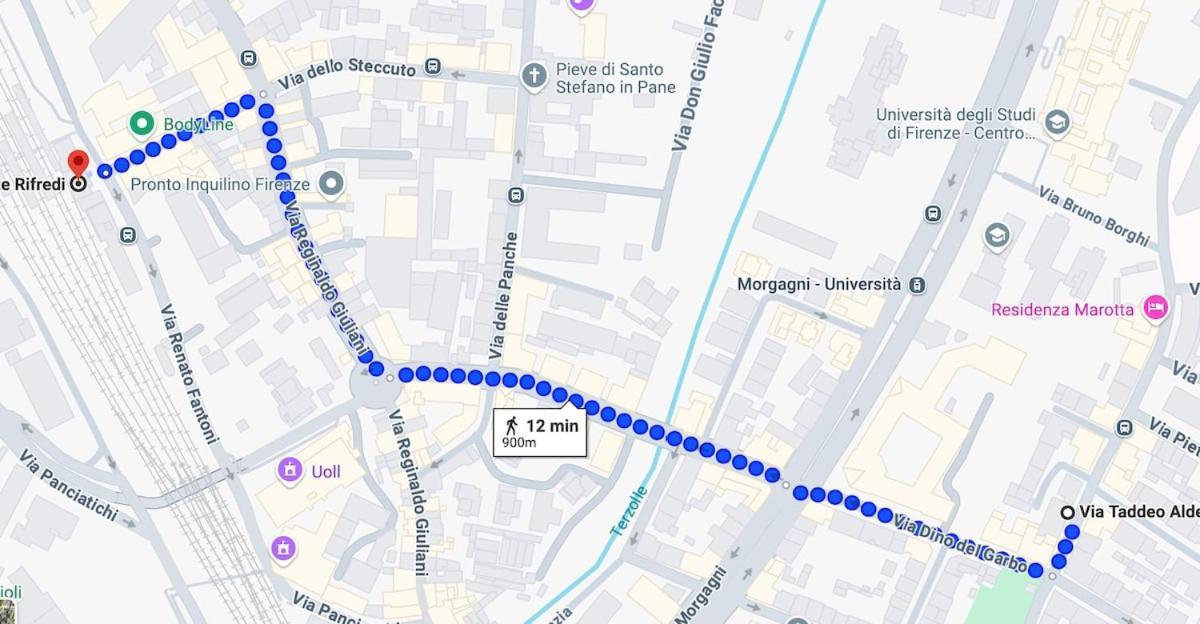Open Pieve di Santo Stefano in Pane marker

point(536,76)
